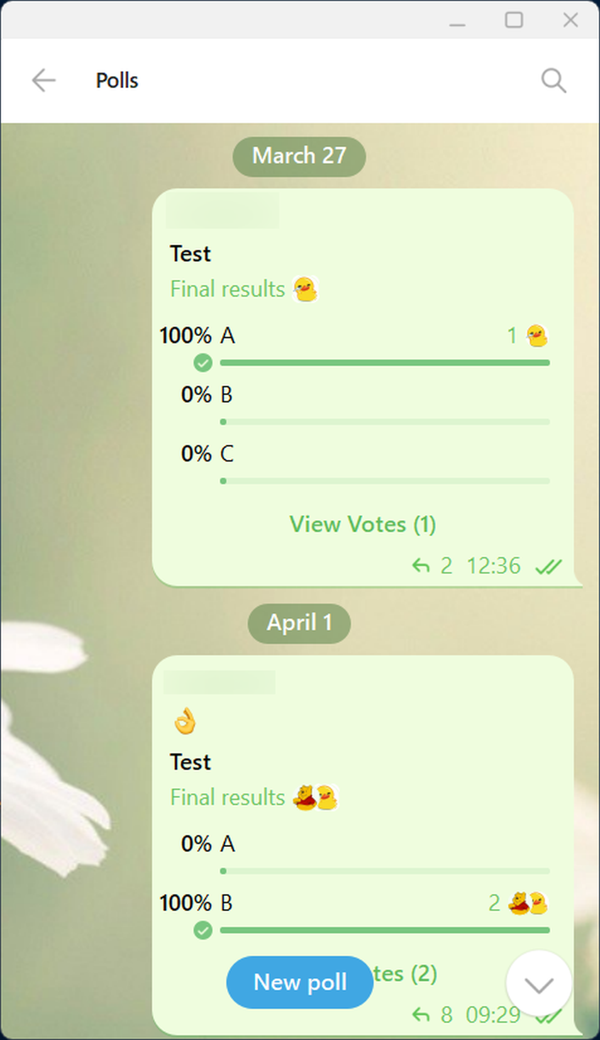Viewport: 600px width, 1040px height.
Task: Jump to bottom with the down arrow
Action: [538, 984]
